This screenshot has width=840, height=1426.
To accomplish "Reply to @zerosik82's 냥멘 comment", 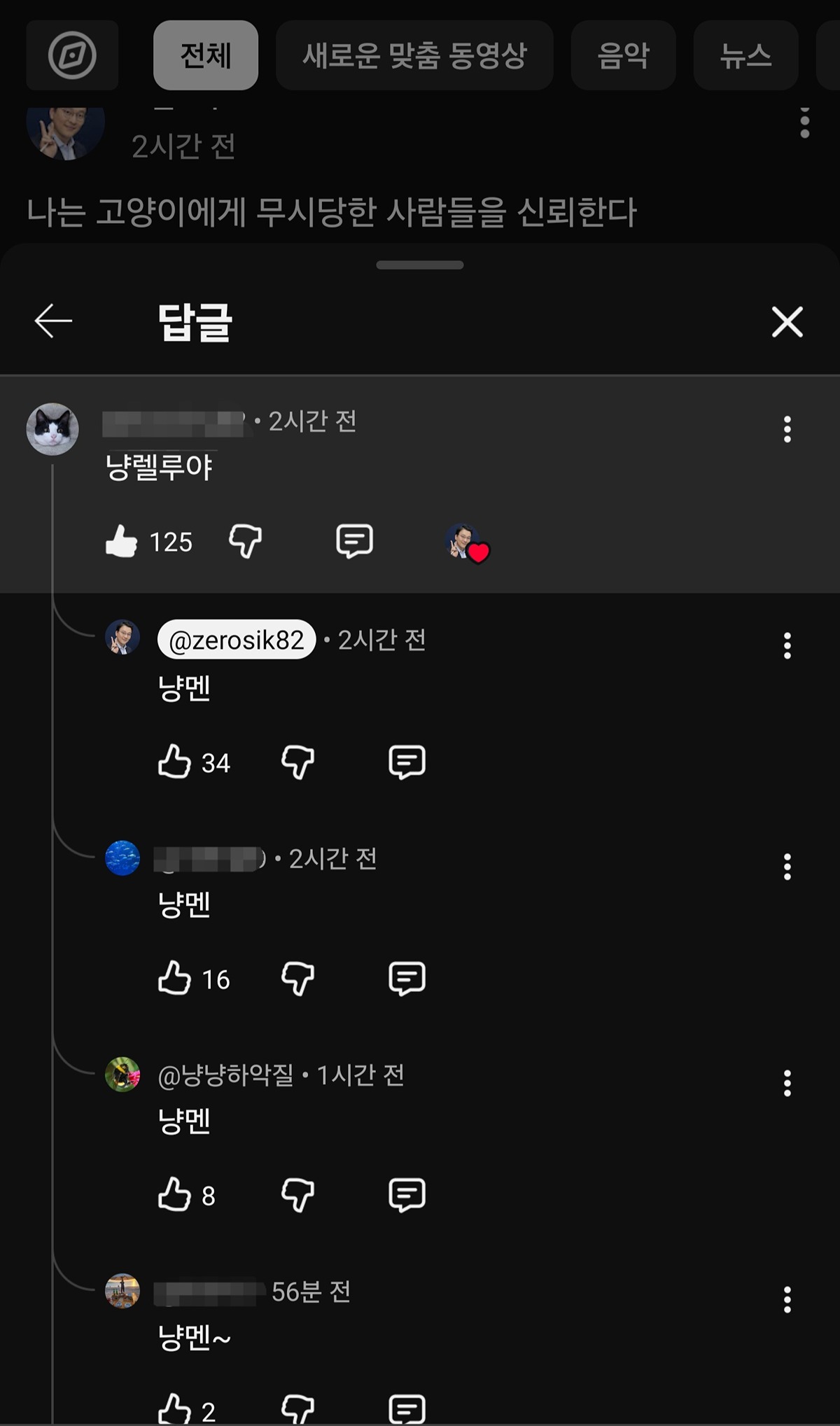I will [x=407, y=762].
